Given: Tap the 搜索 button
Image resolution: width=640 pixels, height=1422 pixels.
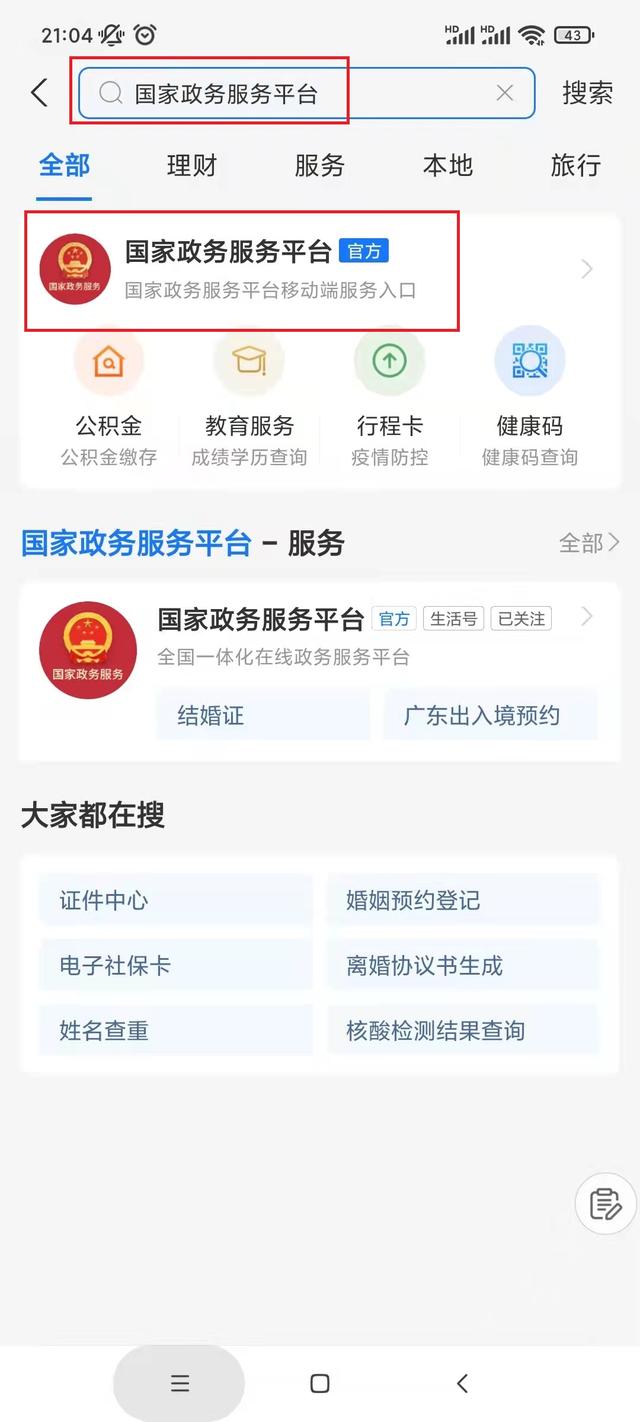Looking at the screenshot, I should (x=587, y=93).
